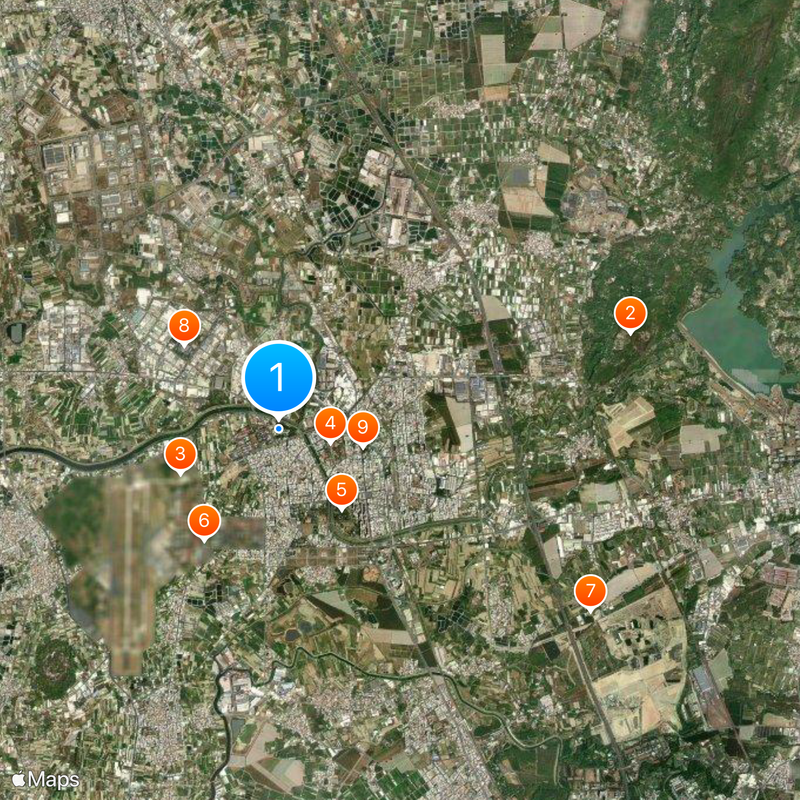The width and height of the screenshot is (800, 800).
Task: Select the orange map pin numbered 4
Action: [331, 423]
